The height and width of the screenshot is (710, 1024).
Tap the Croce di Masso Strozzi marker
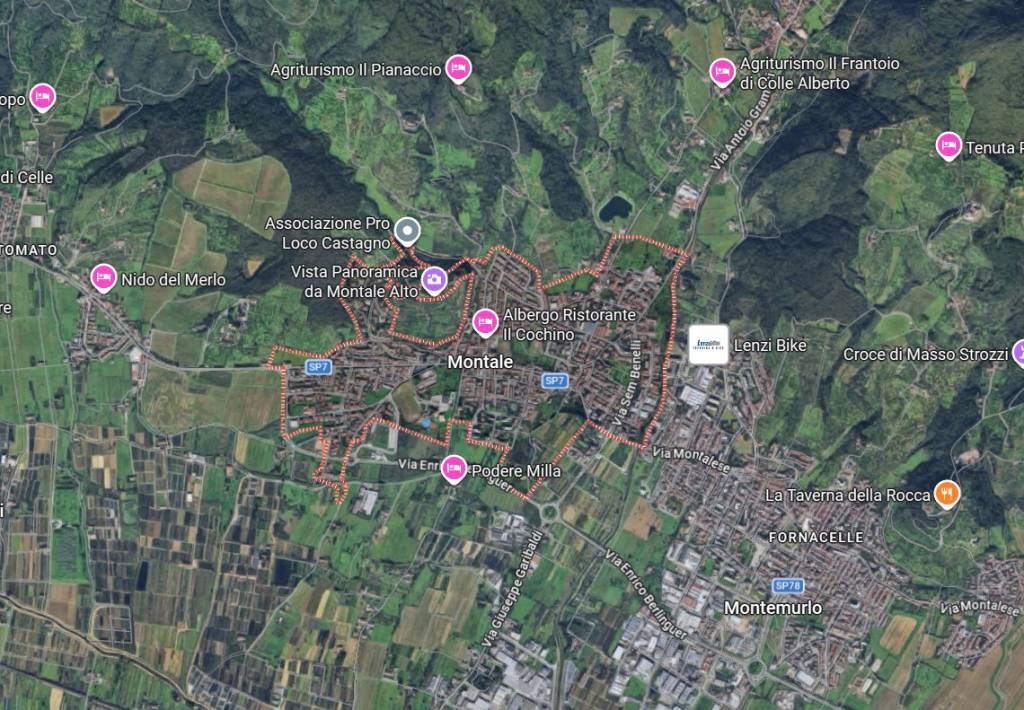tap(1018, 352)
